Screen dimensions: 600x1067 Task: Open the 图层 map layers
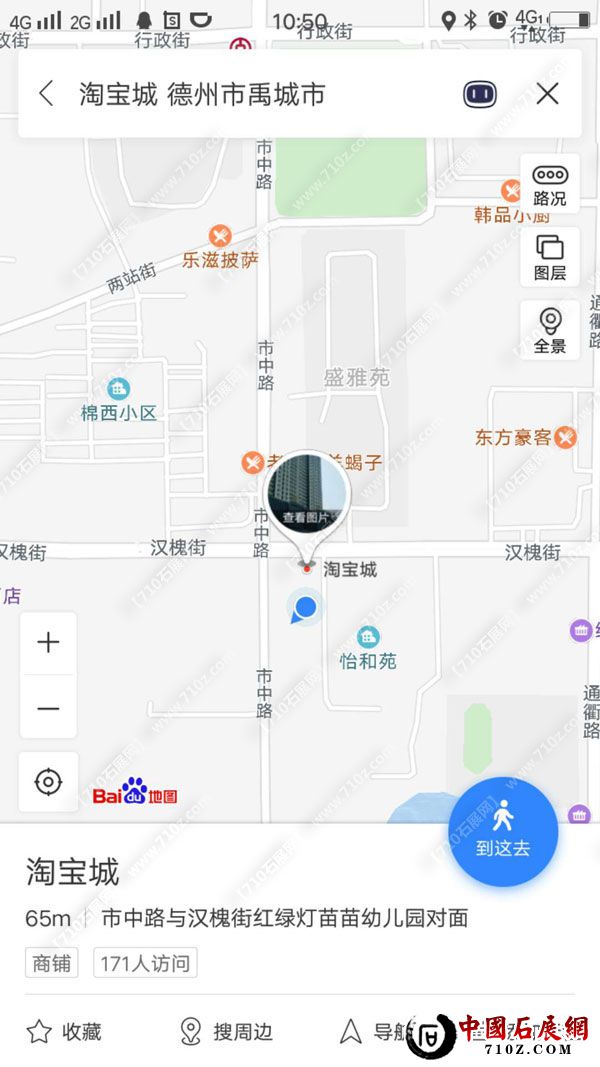(x=549, y=258)
